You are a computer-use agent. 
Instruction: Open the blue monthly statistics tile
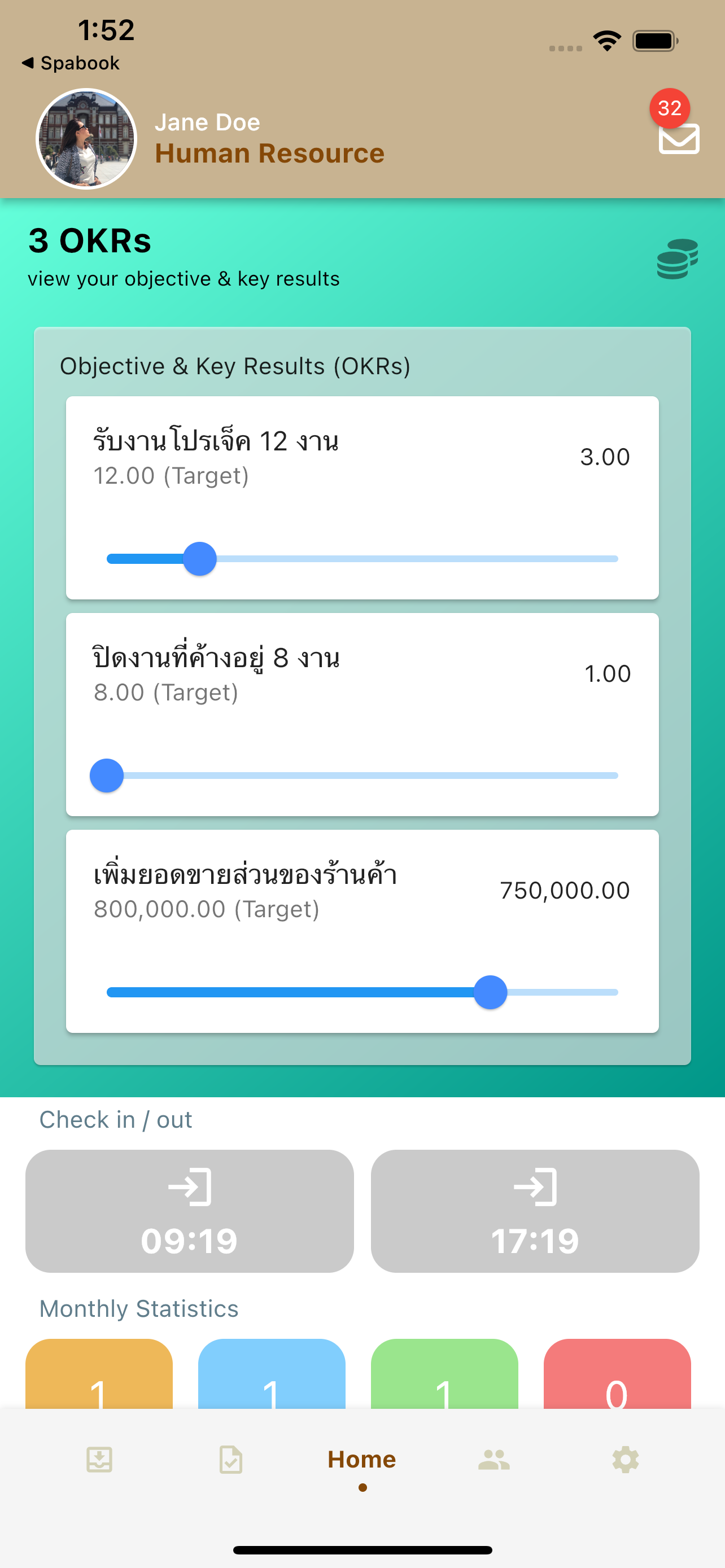click(x=272, y=1374)
